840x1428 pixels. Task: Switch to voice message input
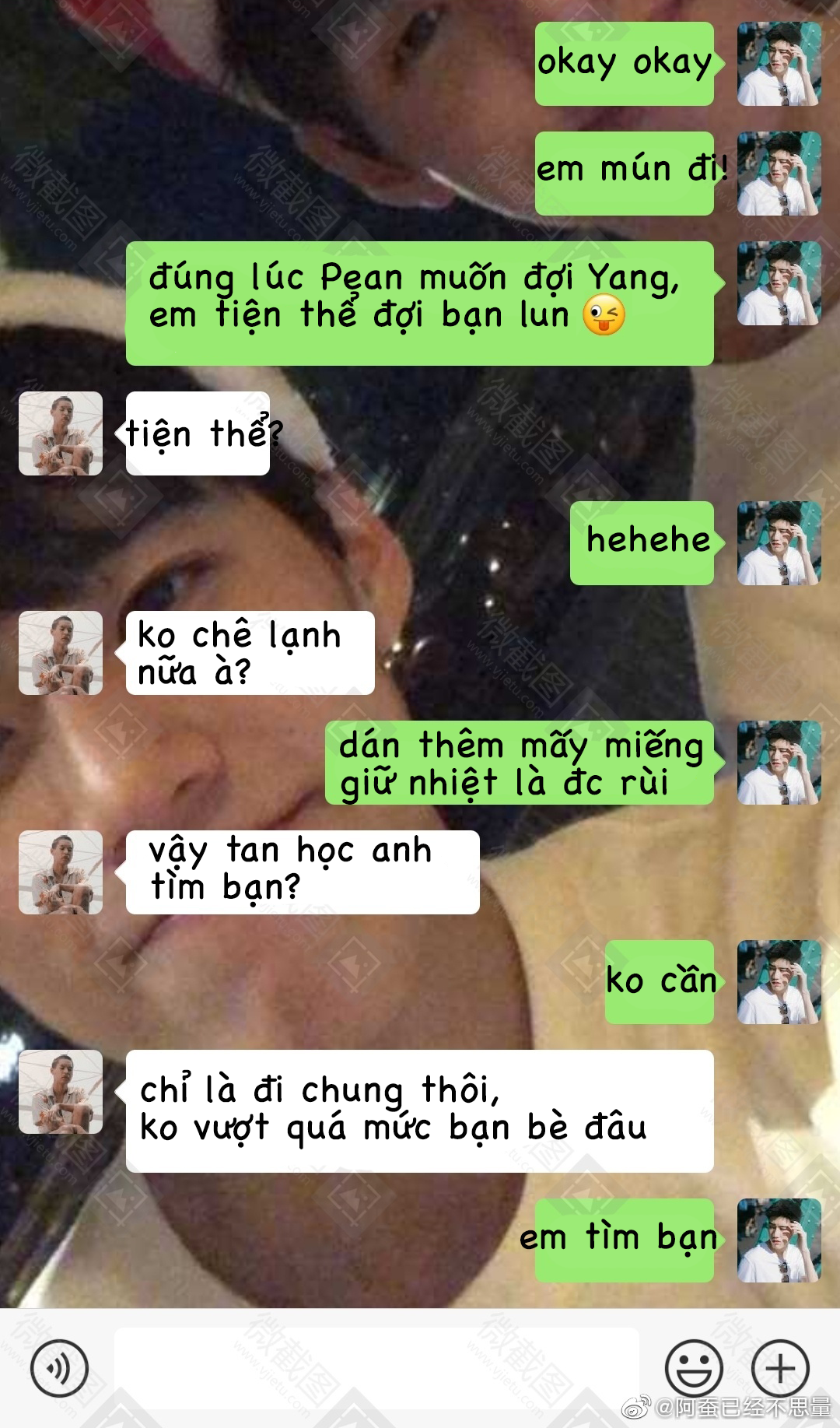(59, 1368)
